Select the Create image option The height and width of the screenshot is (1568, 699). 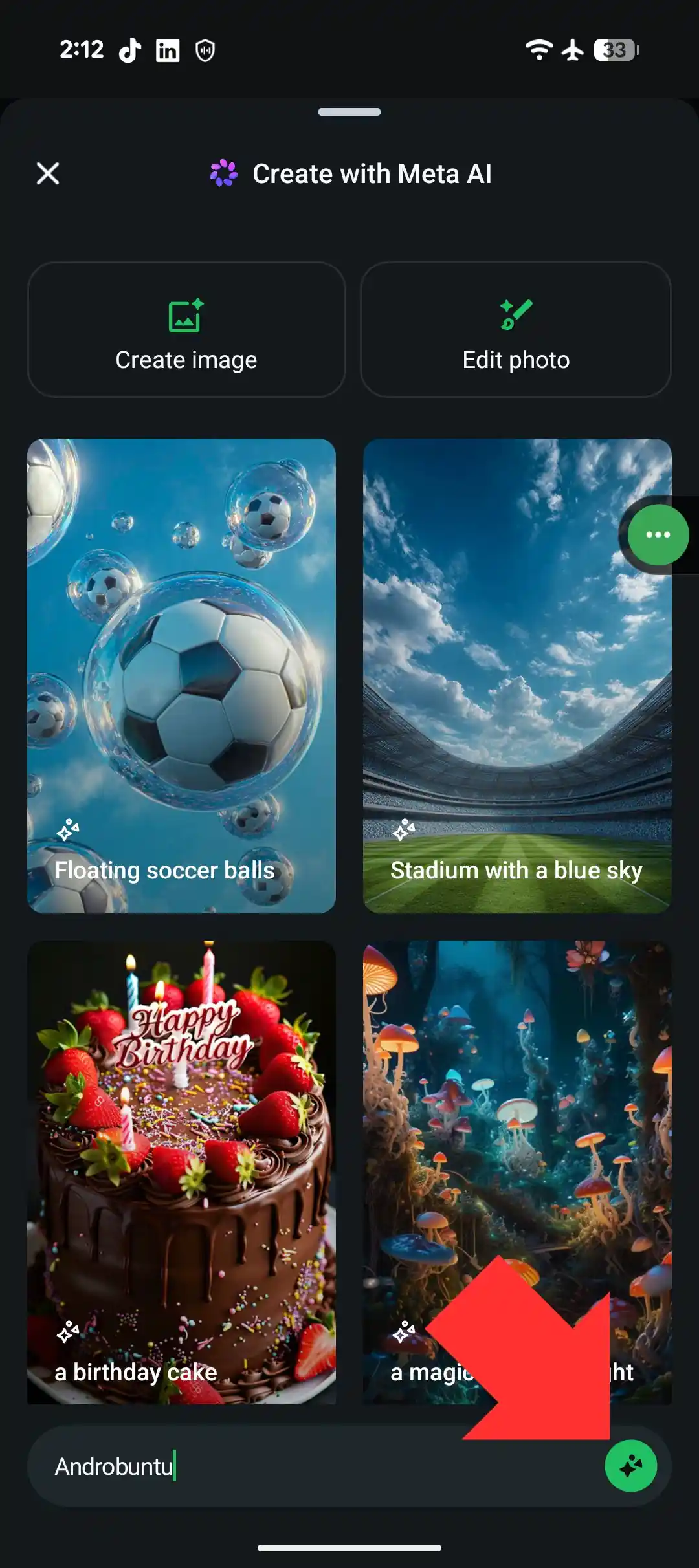click(186, 329)
